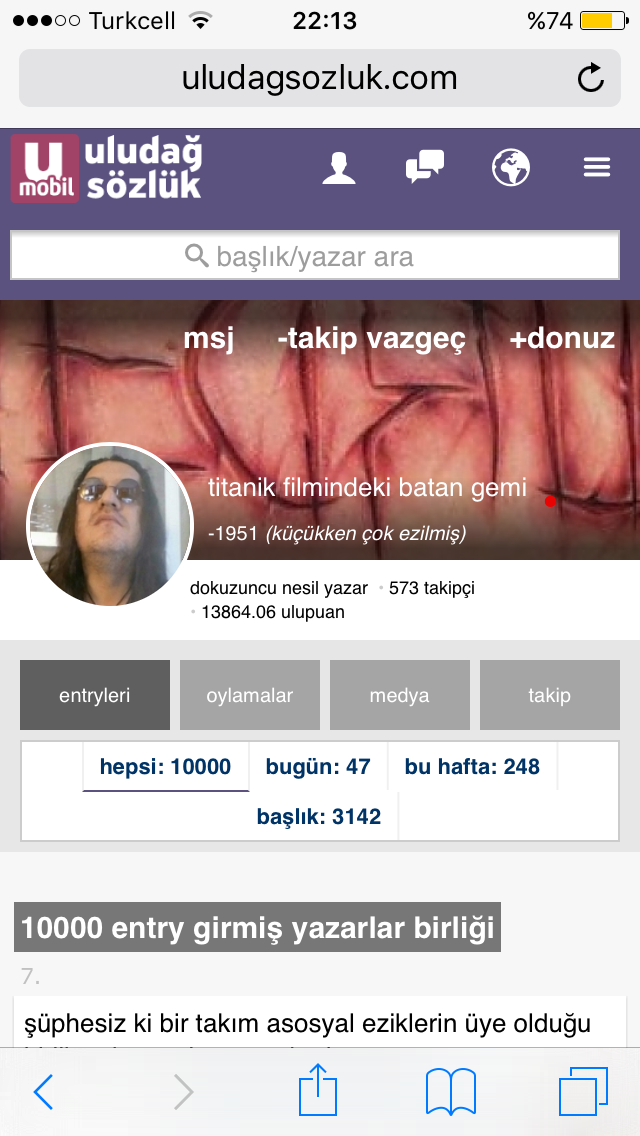Image resolution: width=640 pixels, height=1136 pixels.
Task: Open the hamburger menu
Action: coord(597,167)
